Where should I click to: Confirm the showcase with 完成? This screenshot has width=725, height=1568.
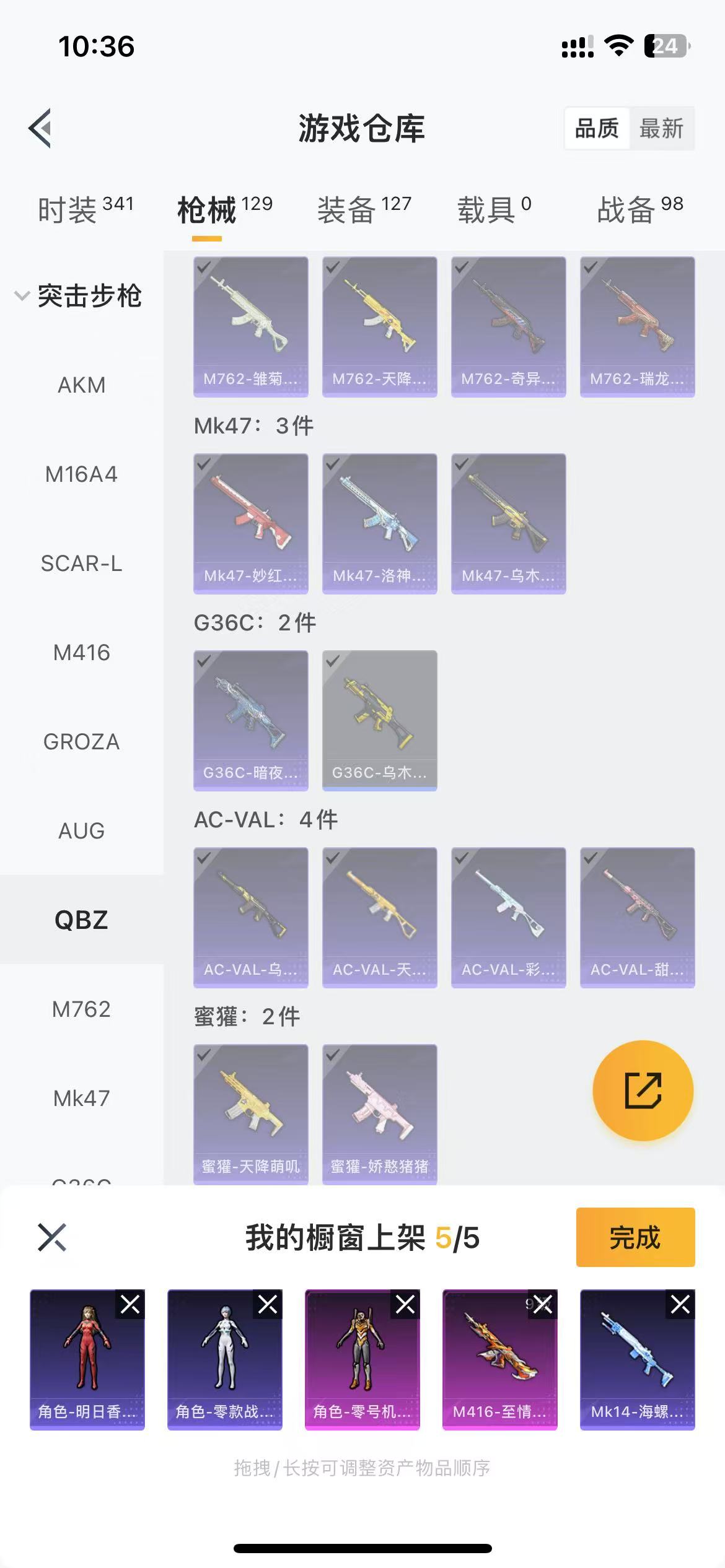coord(636,1237)
